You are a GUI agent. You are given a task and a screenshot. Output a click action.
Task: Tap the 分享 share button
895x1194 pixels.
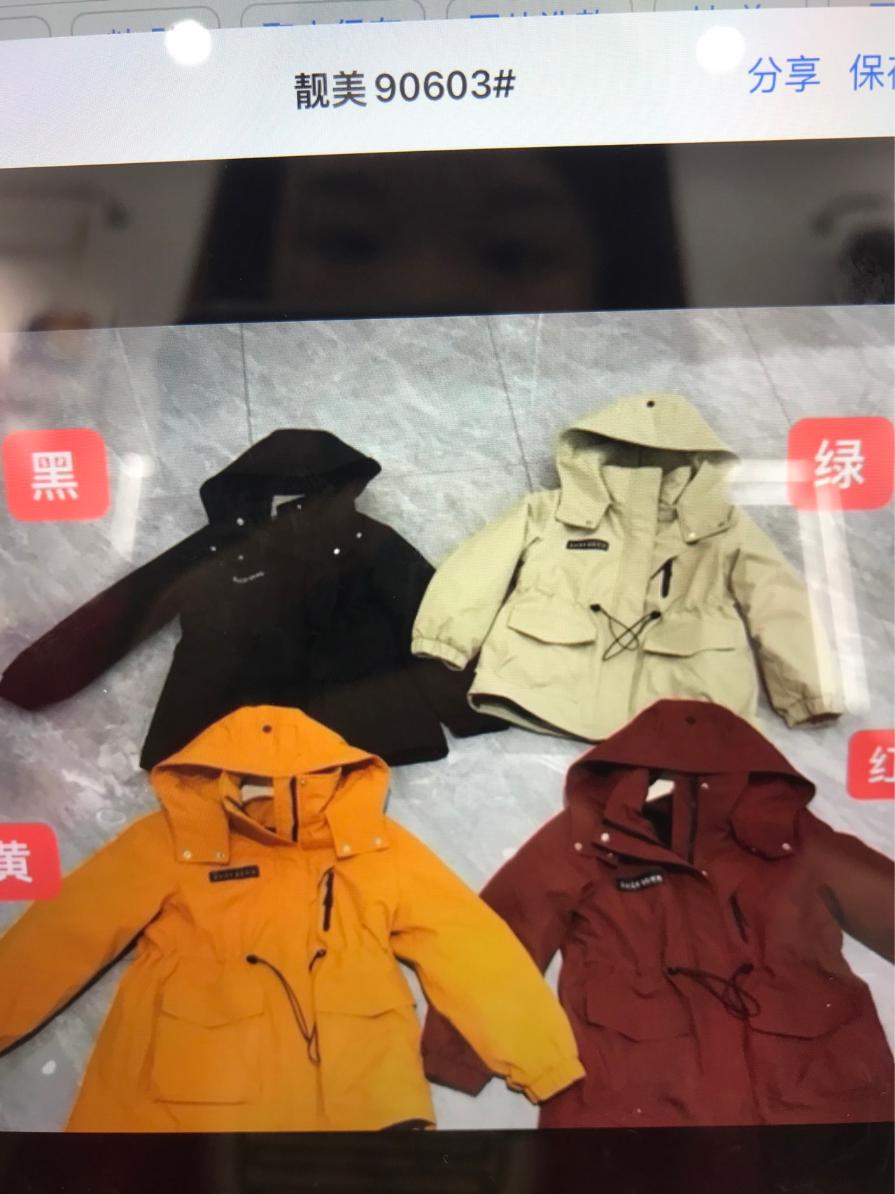click(783, 75)
